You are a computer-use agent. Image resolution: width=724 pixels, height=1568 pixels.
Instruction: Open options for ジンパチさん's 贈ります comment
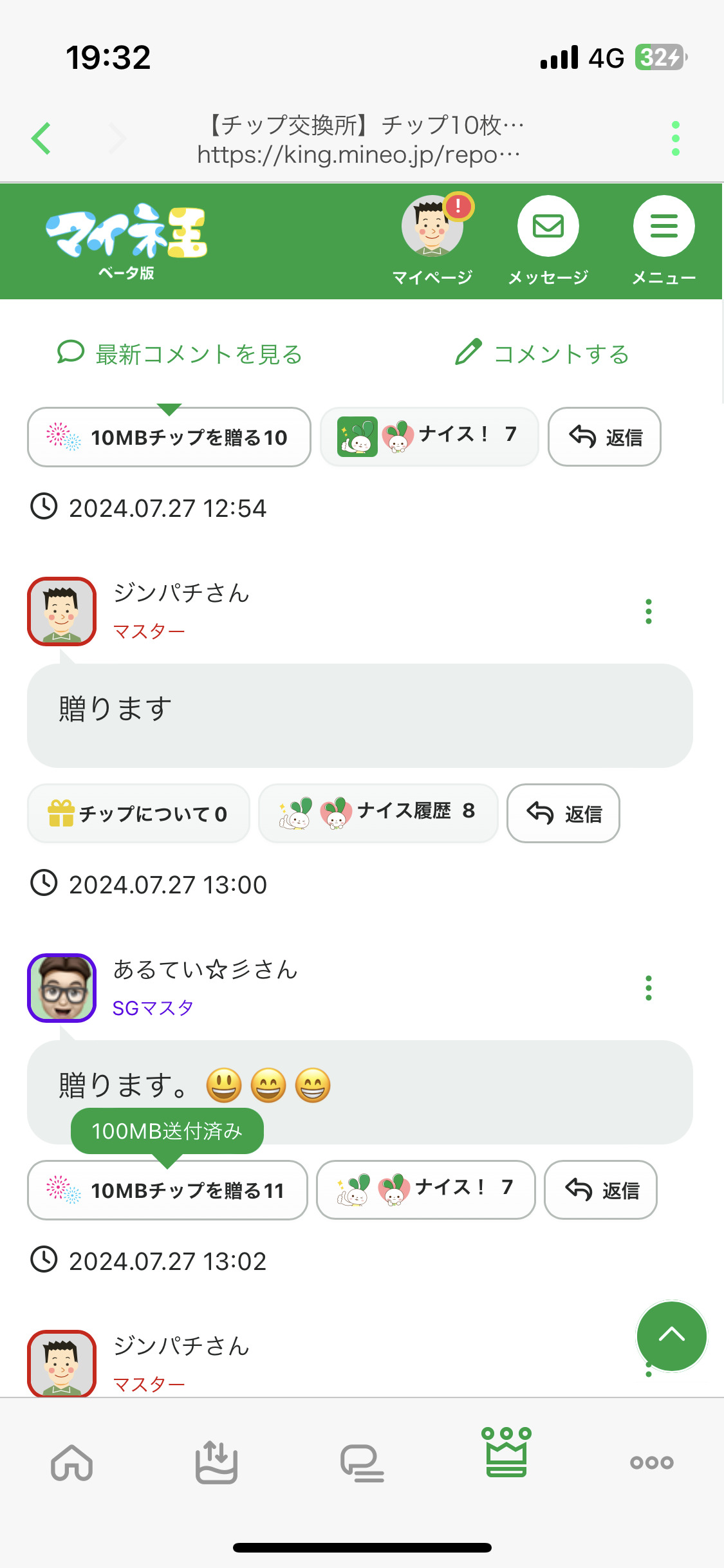click(x=648, y=611)
